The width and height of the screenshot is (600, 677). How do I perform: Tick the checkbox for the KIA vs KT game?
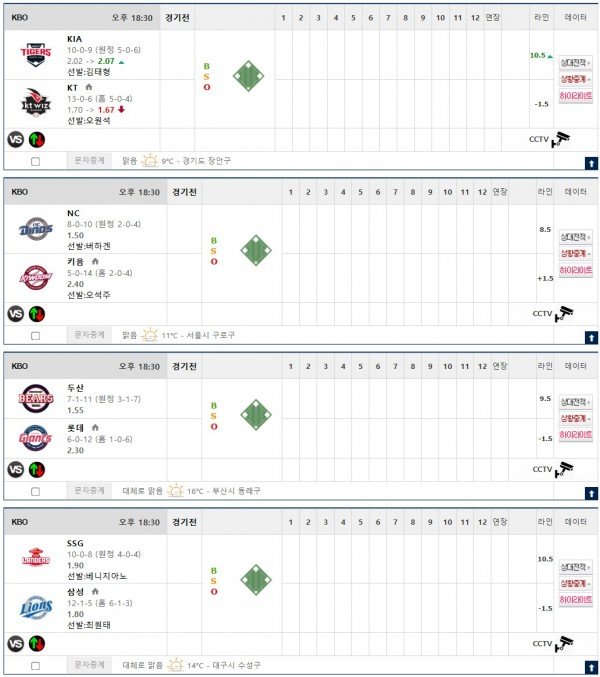click(36, 160)
